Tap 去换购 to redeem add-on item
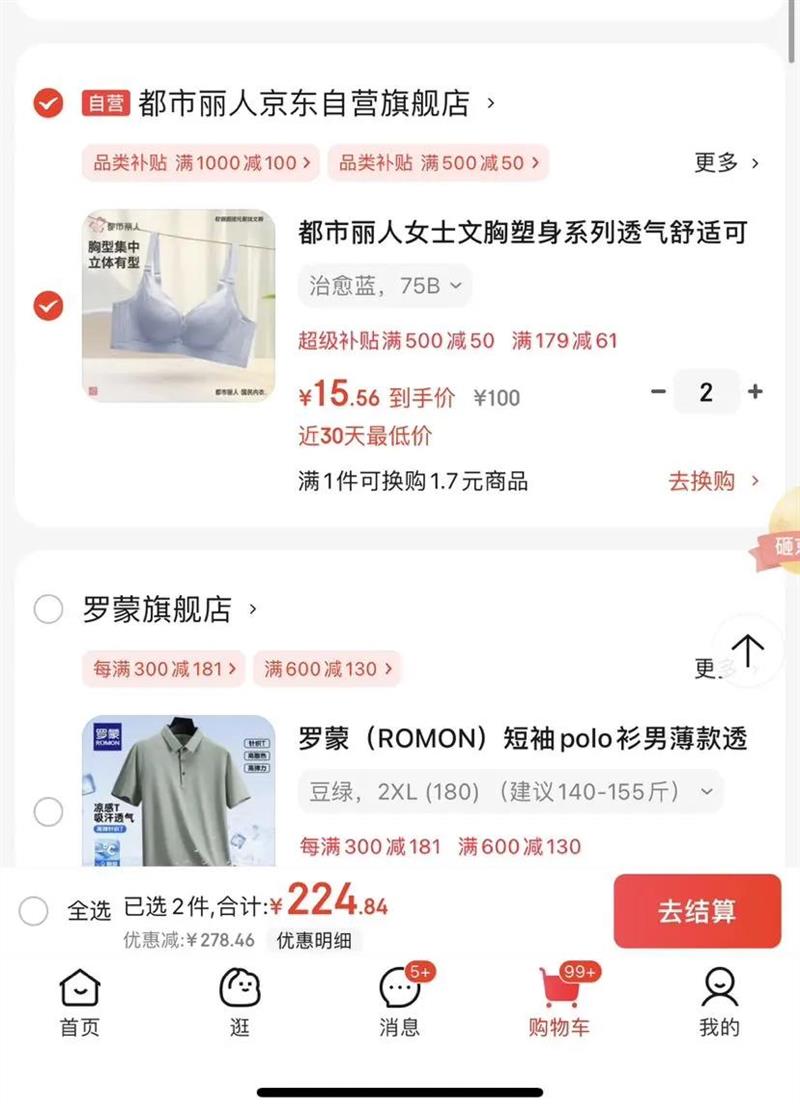800x1112 pixels. click(x=713, y=482)
